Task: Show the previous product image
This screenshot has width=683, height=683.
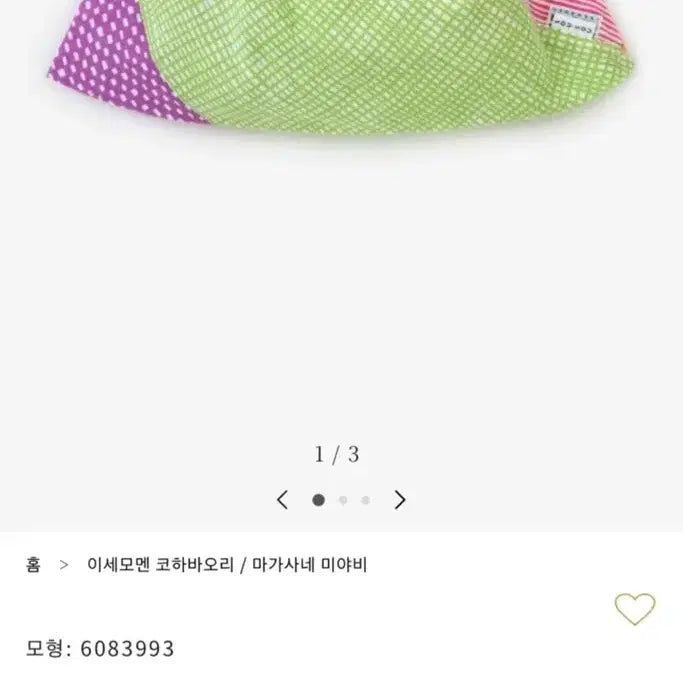Action: point(282,500)
